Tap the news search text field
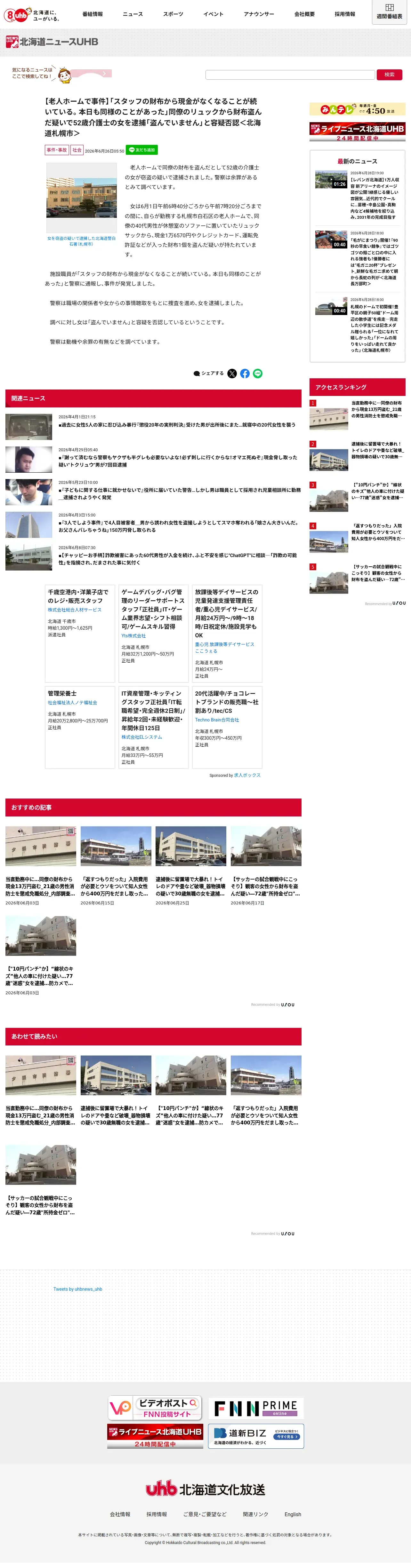The width and height of the screenshot is (411, 1568). click(x=290, y=74)
